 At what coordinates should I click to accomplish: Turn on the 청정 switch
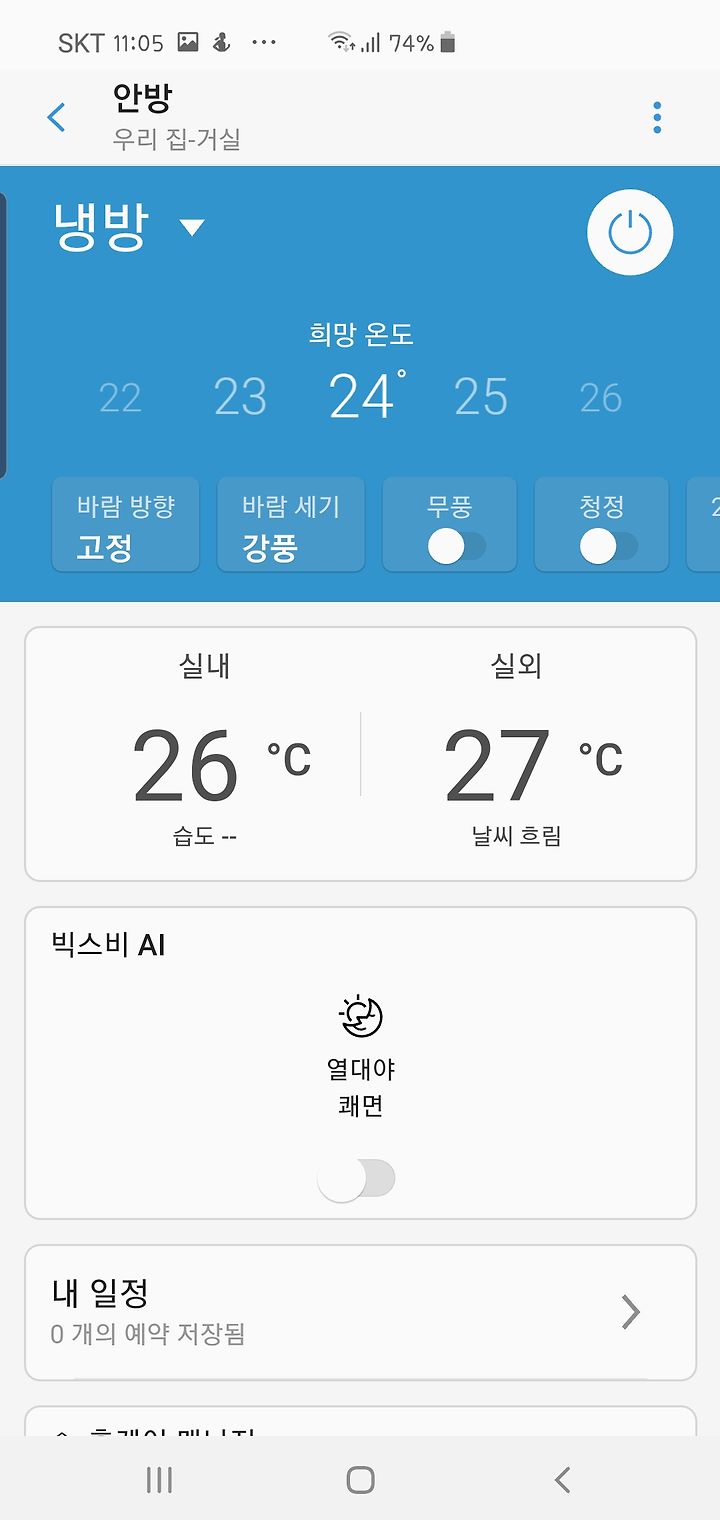point(608,546)
